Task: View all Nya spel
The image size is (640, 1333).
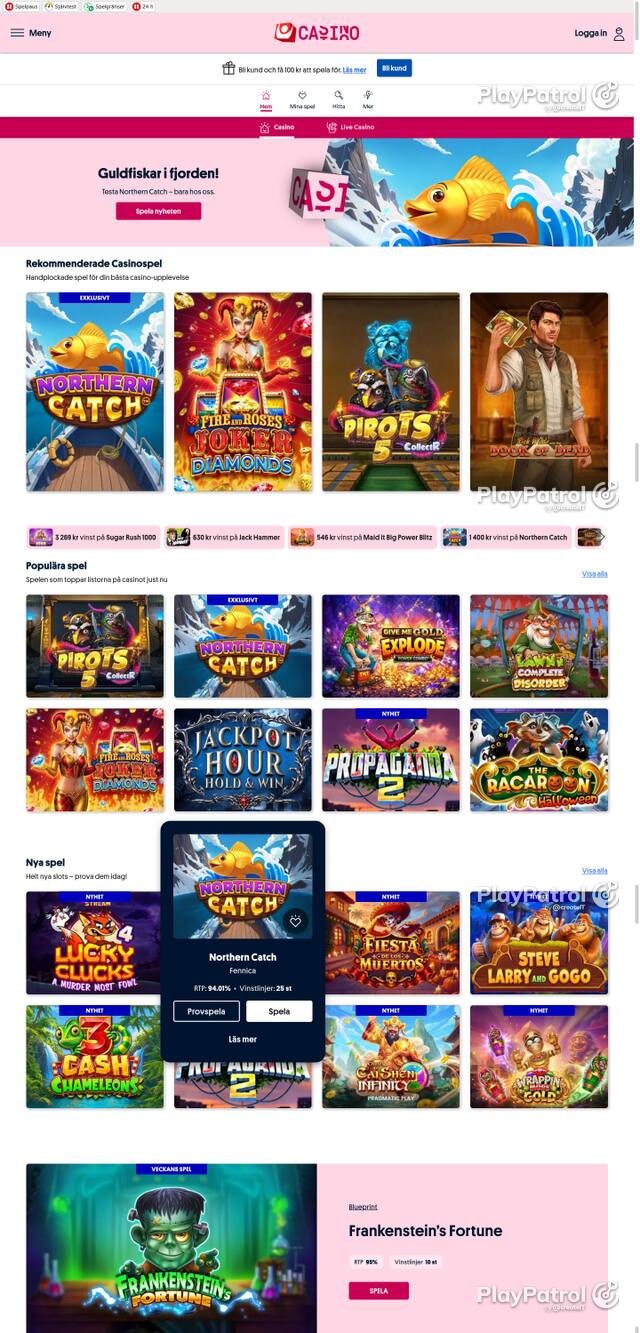Action: point(595,871)
